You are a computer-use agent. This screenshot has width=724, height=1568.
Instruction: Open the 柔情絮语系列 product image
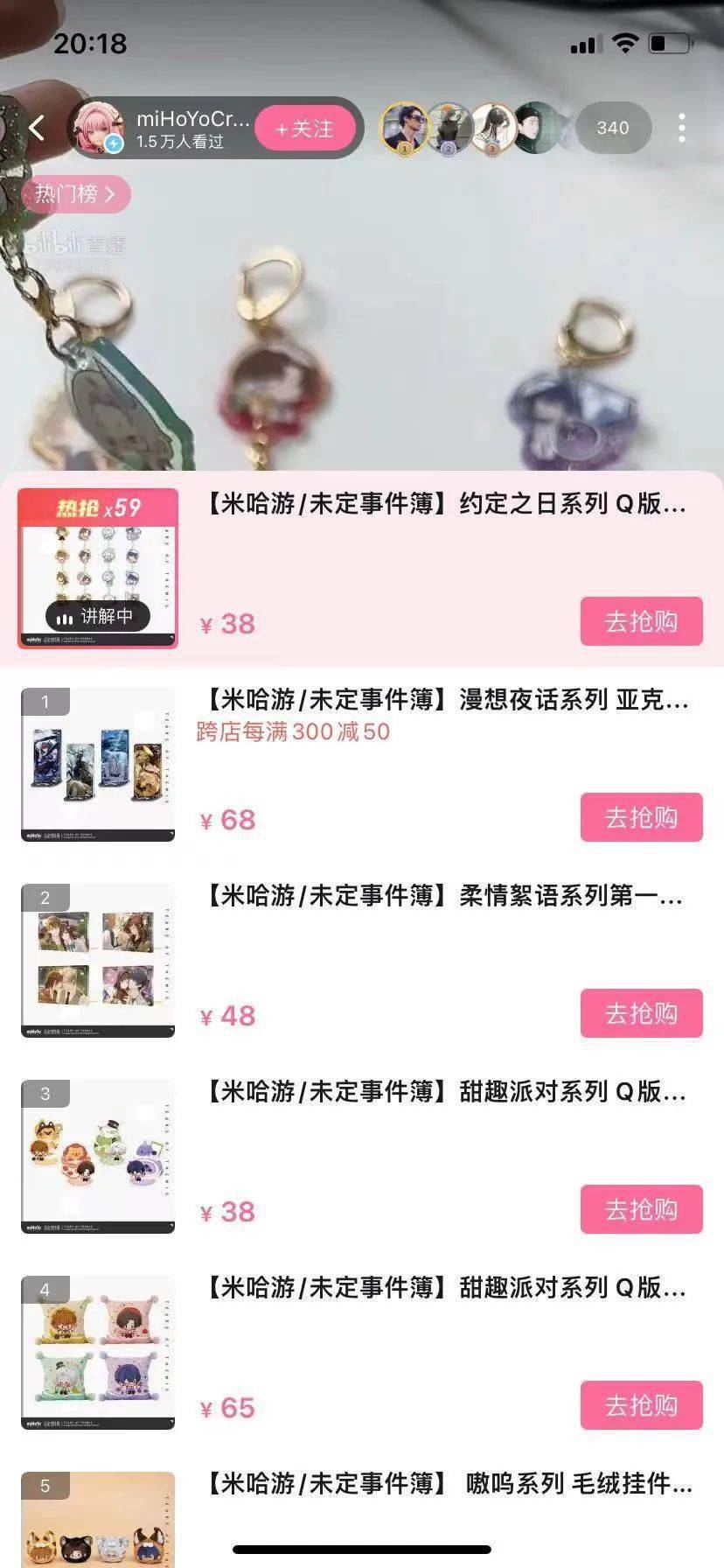tap(98, 961)
